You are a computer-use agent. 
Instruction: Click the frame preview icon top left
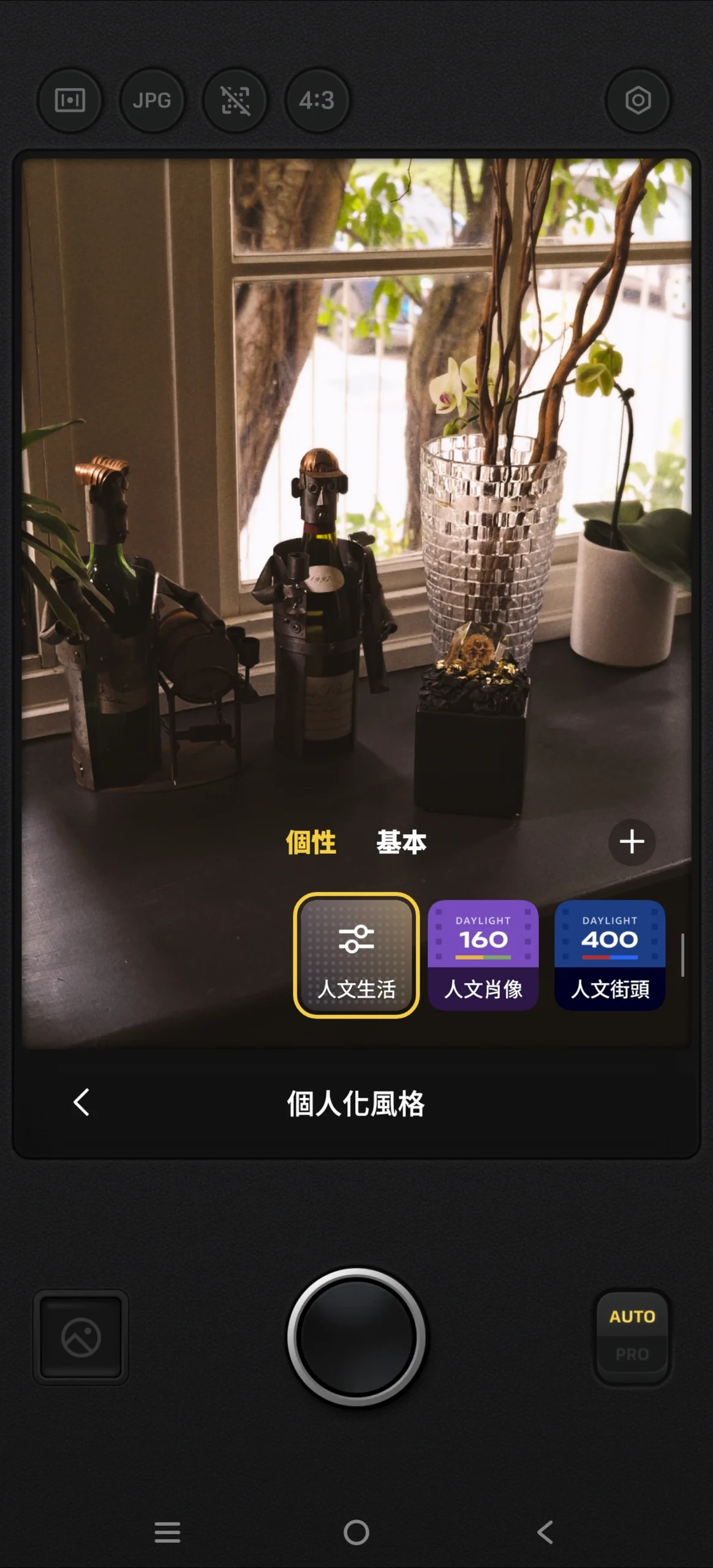click(70, 101)
